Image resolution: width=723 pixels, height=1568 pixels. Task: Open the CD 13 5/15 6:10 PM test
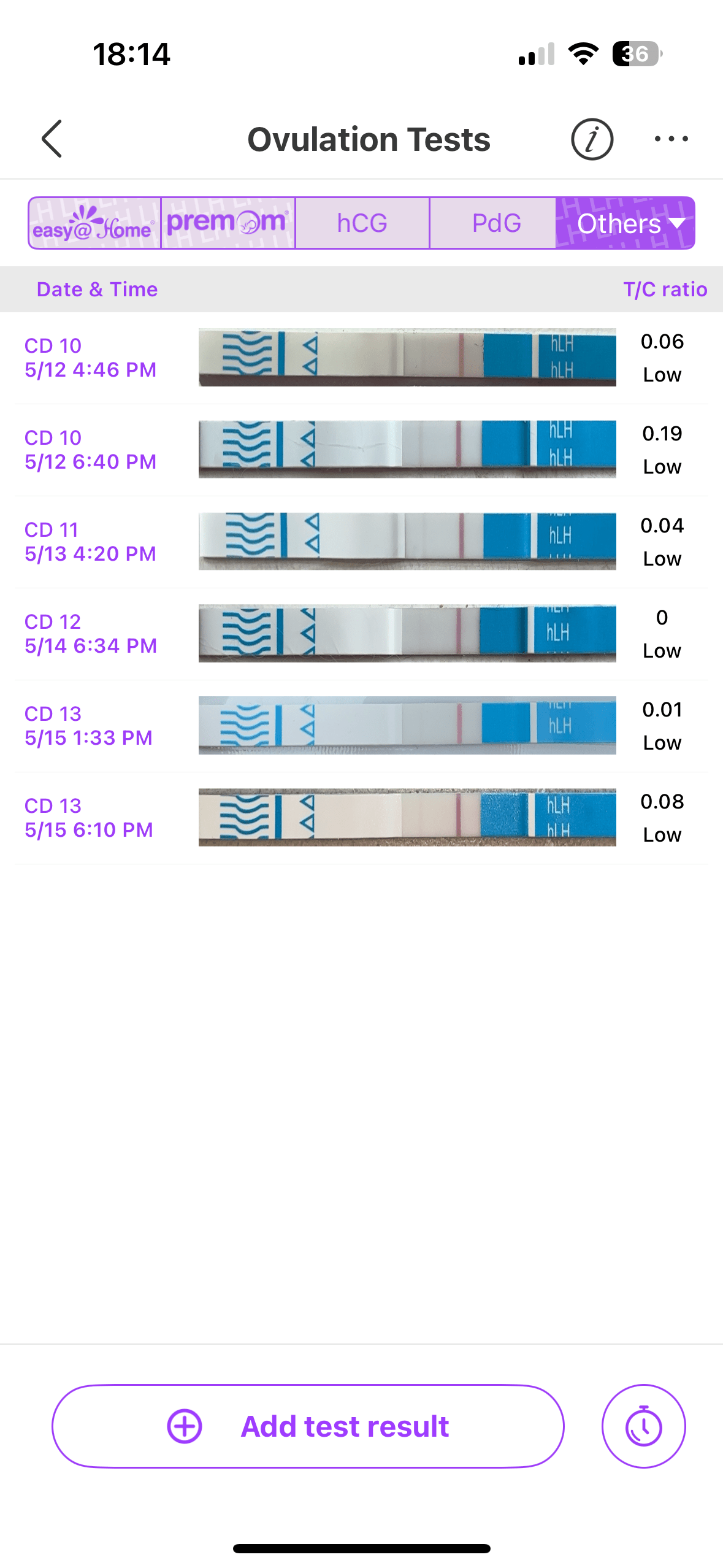(x=361, y=818)
